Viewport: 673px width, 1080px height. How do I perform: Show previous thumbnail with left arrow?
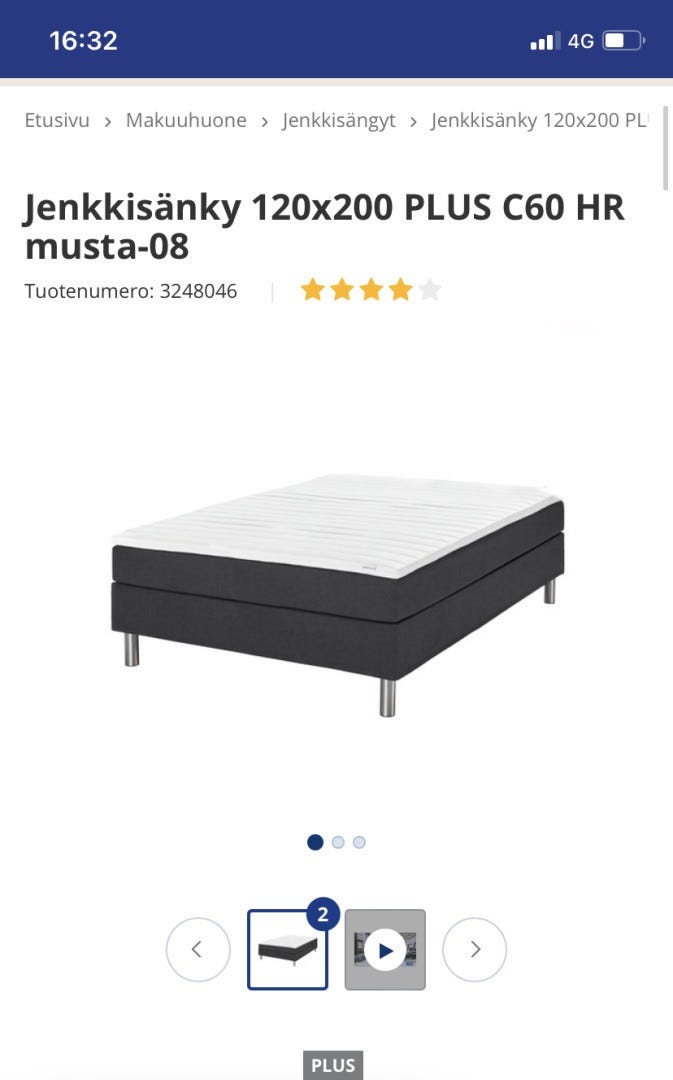[198, 949]
